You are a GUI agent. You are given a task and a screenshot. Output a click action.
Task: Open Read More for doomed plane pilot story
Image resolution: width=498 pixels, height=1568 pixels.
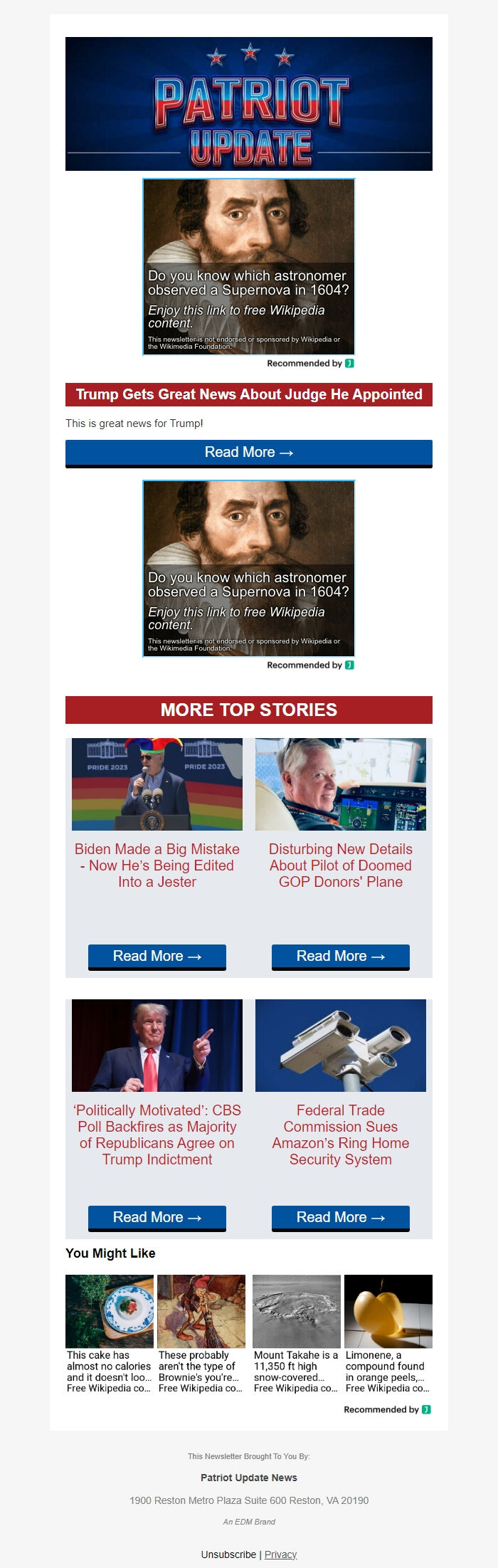[341, 956]
